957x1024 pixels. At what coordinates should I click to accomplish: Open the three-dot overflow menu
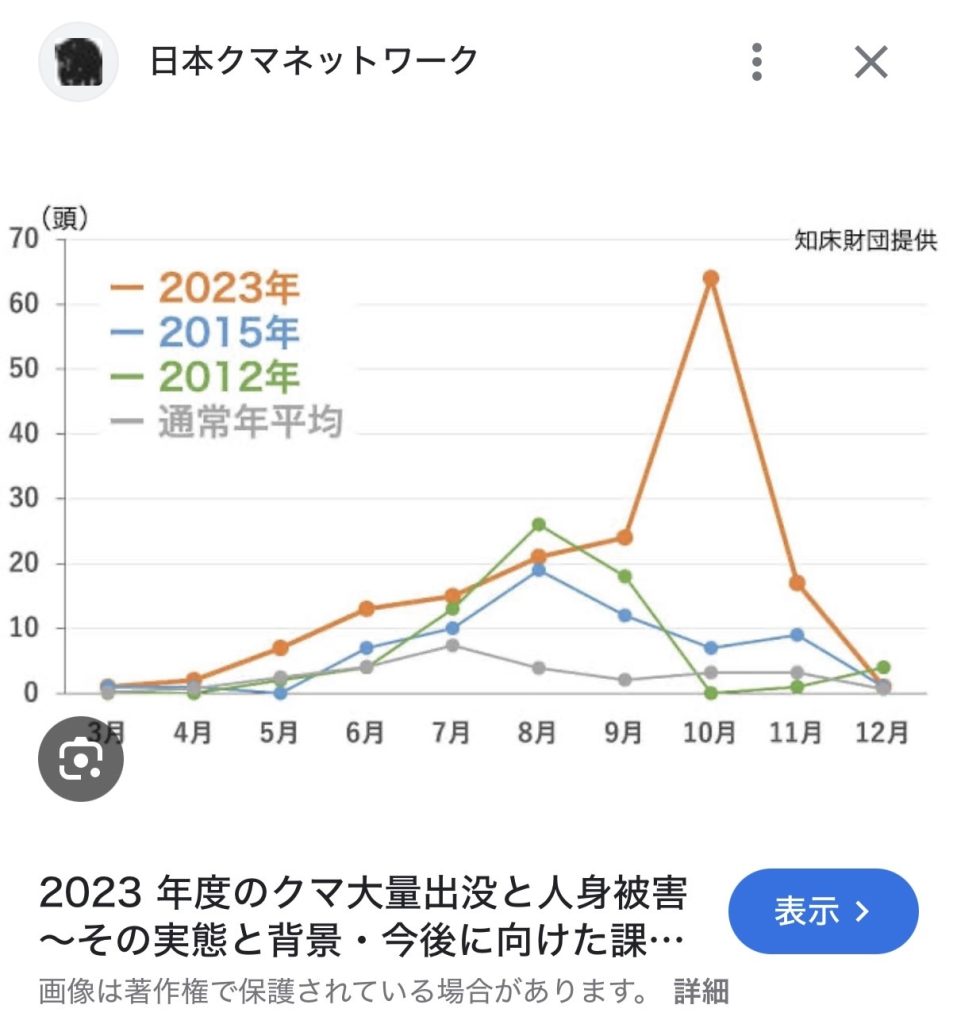(757, 62)
